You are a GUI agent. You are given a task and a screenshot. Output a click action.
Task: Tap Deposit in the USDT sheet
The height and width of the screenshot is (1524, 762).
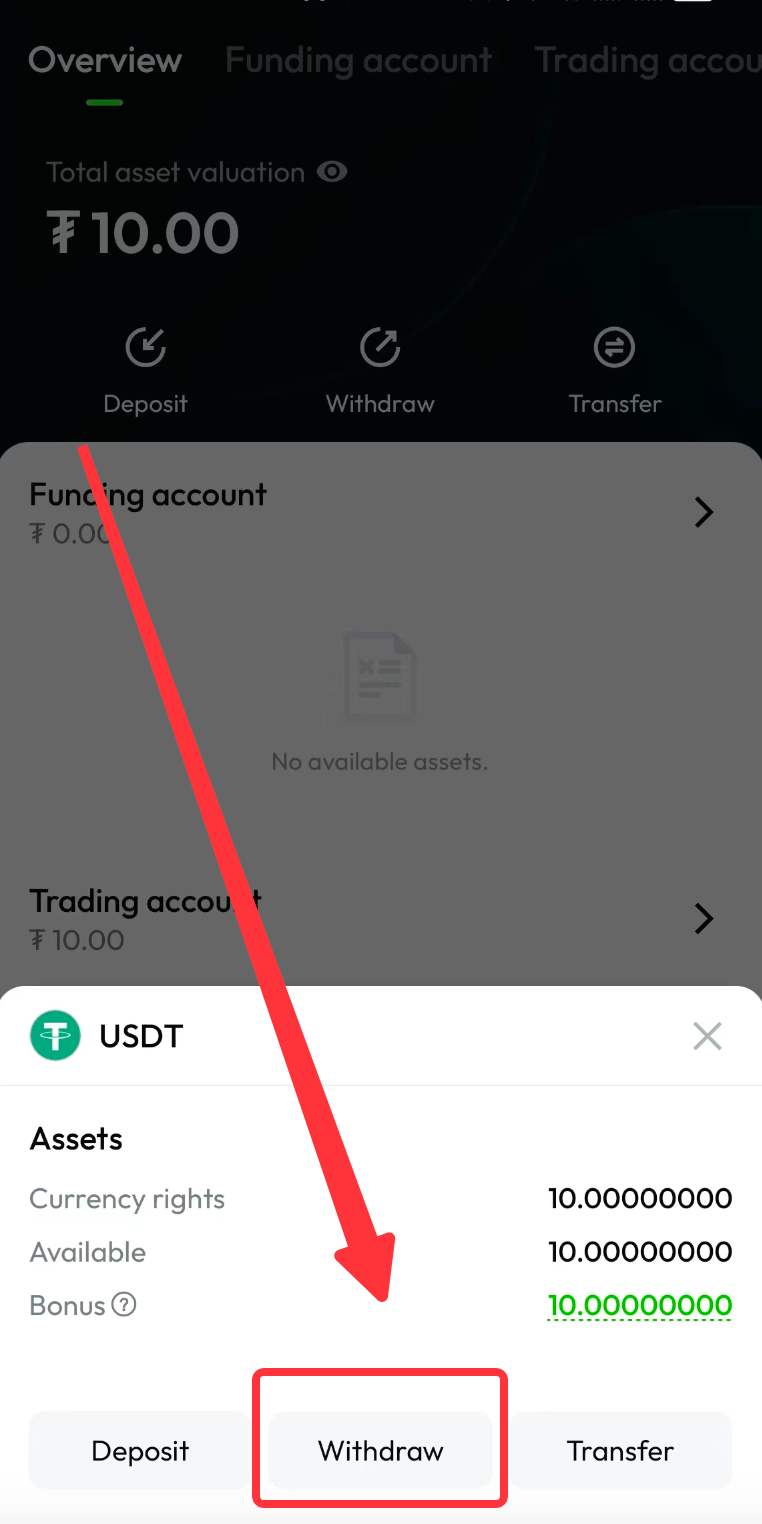point(140,1451)
